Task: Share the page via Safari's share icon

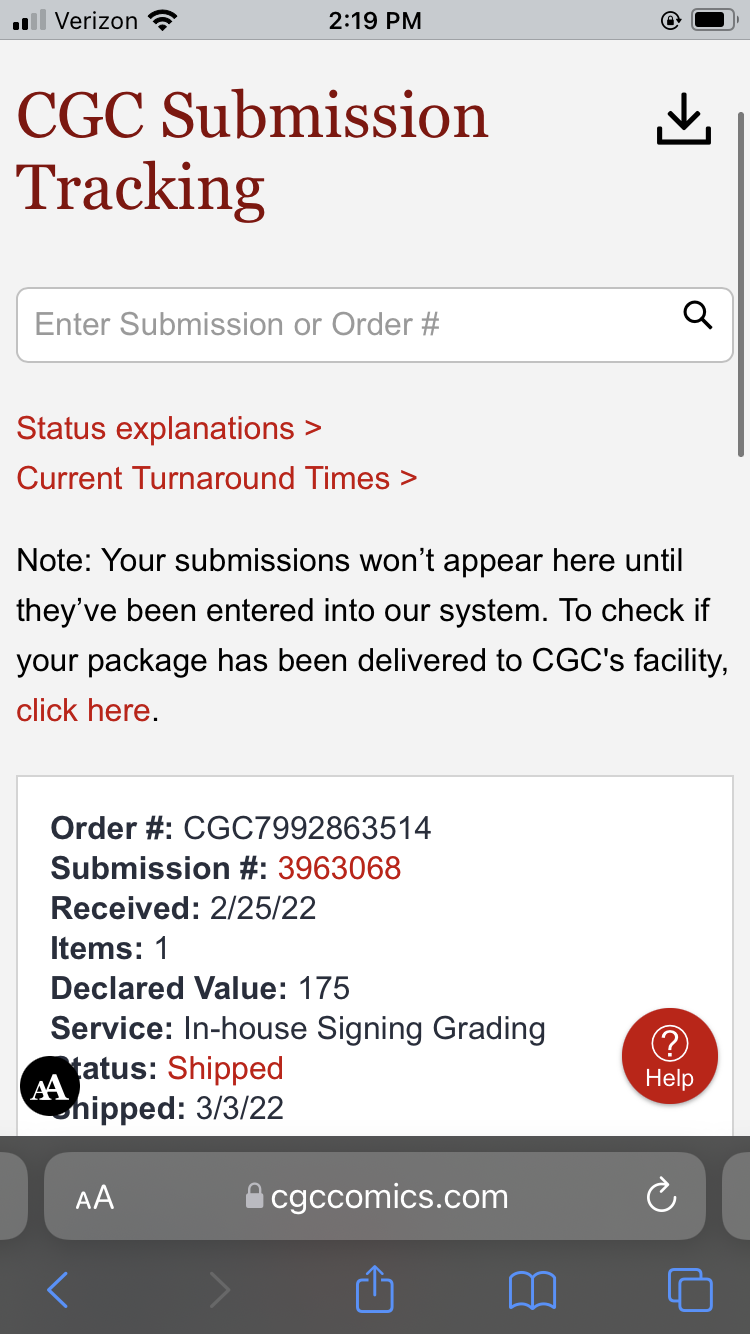Action: pos(375,1288)
